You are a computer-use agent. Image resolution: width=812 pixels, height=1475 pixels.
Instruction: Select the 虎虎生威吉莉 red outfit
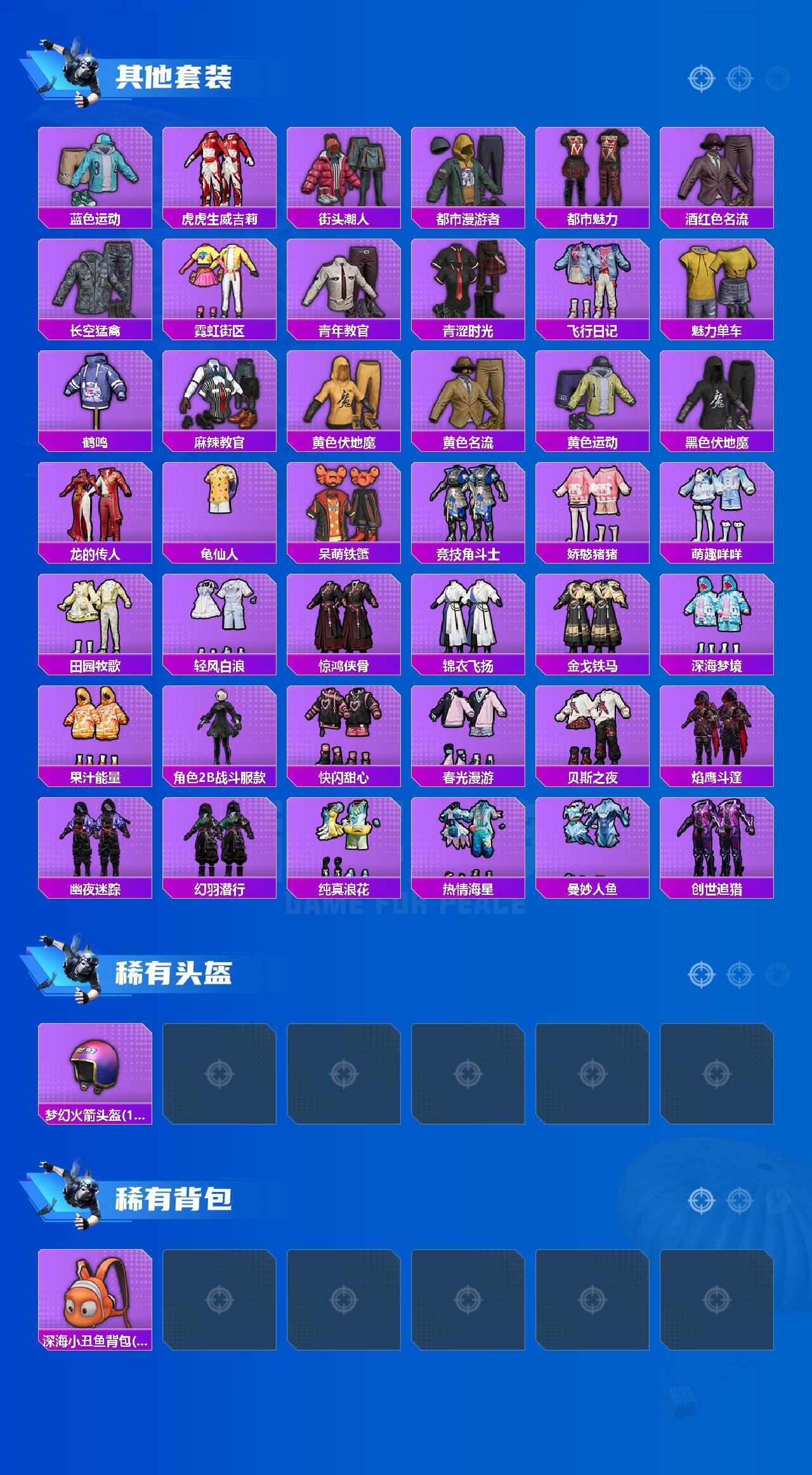pyautogui.click(x=218, y=168)
